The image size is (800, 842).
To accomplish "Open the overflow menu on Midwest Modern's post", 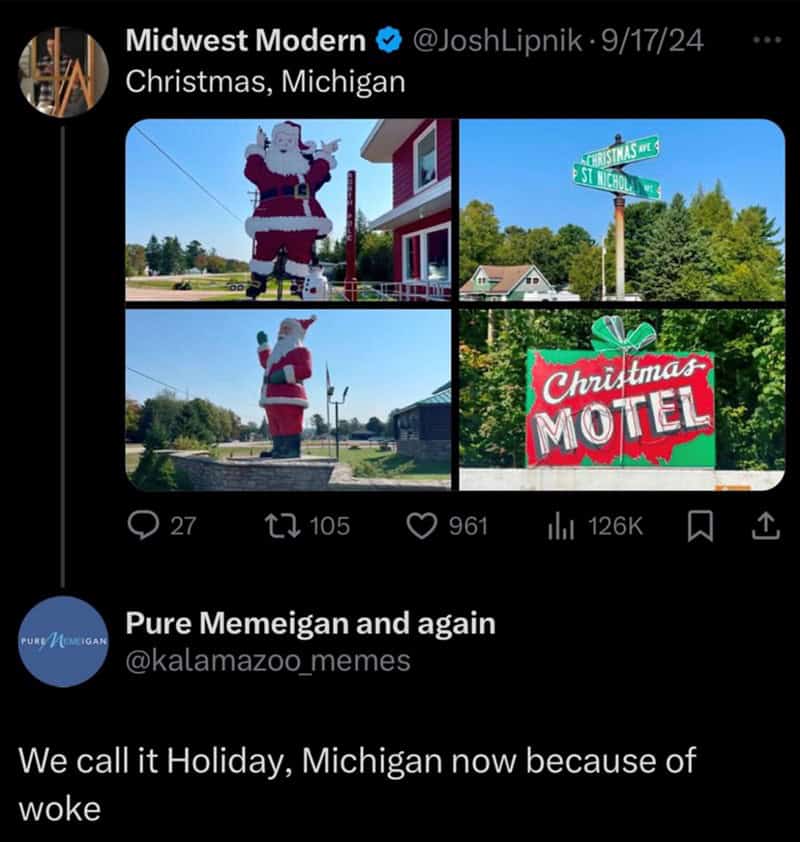I will tap(765, 41).
